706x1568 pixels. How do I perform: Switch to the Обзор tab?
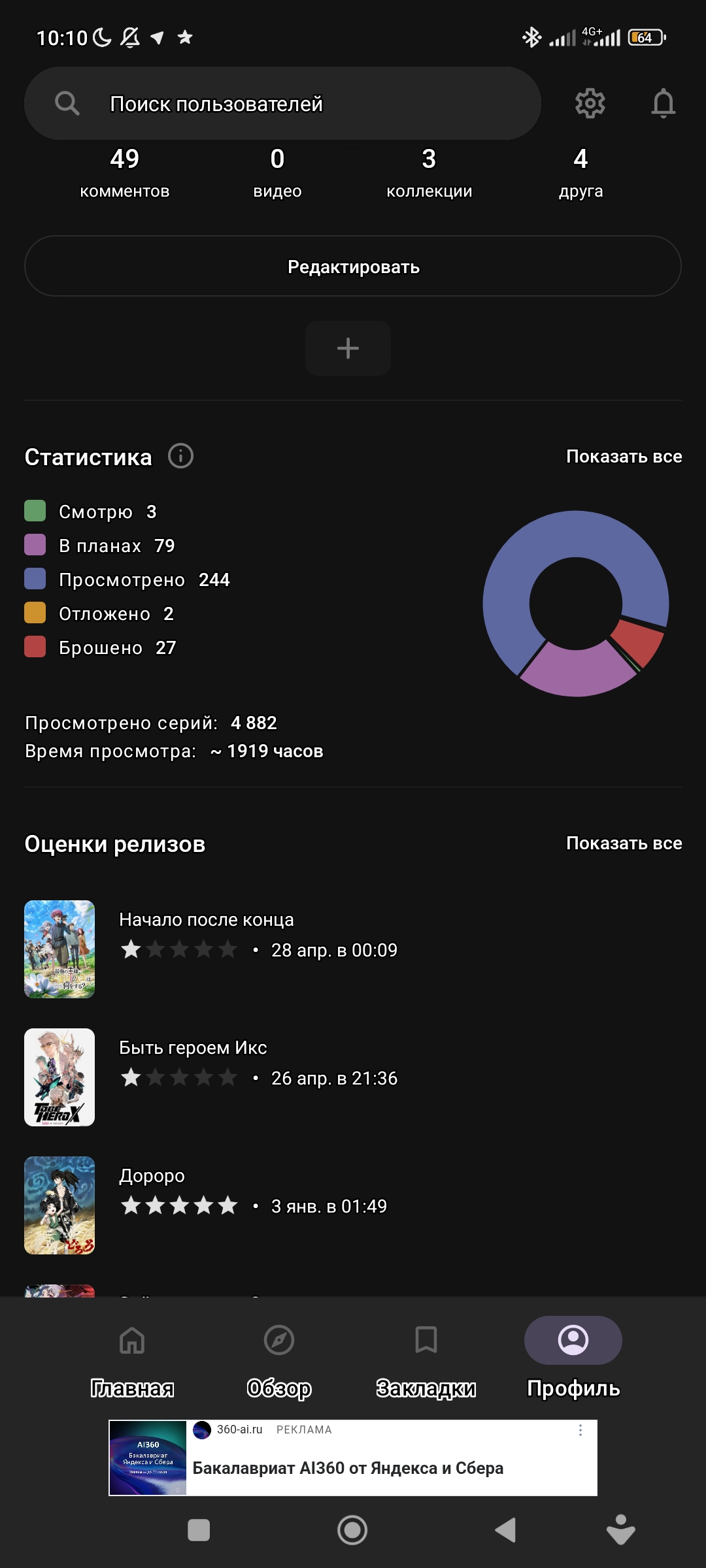pyautogui.click(x=279, y=1358)
